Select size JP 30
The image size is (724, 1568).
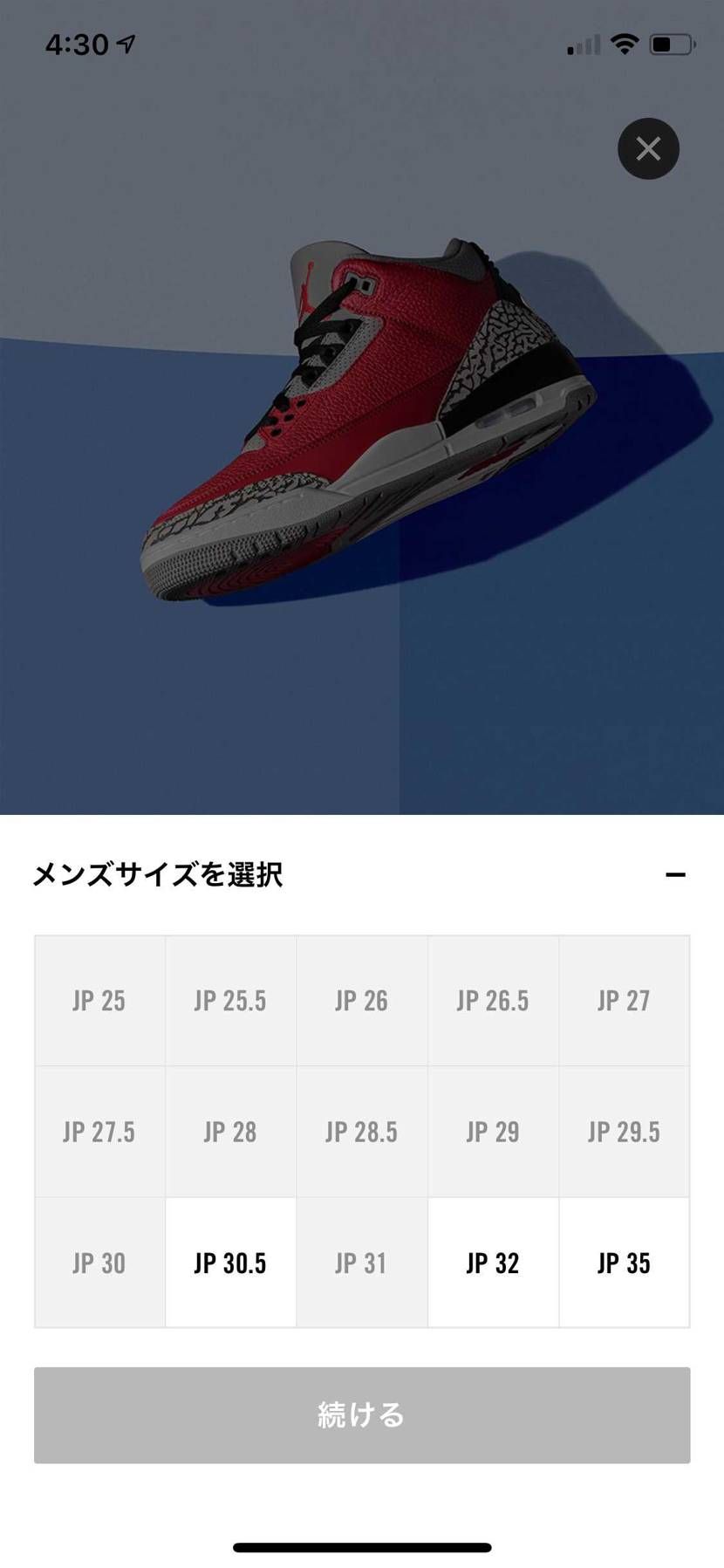pyautogui.click(x=99, y=1263)
